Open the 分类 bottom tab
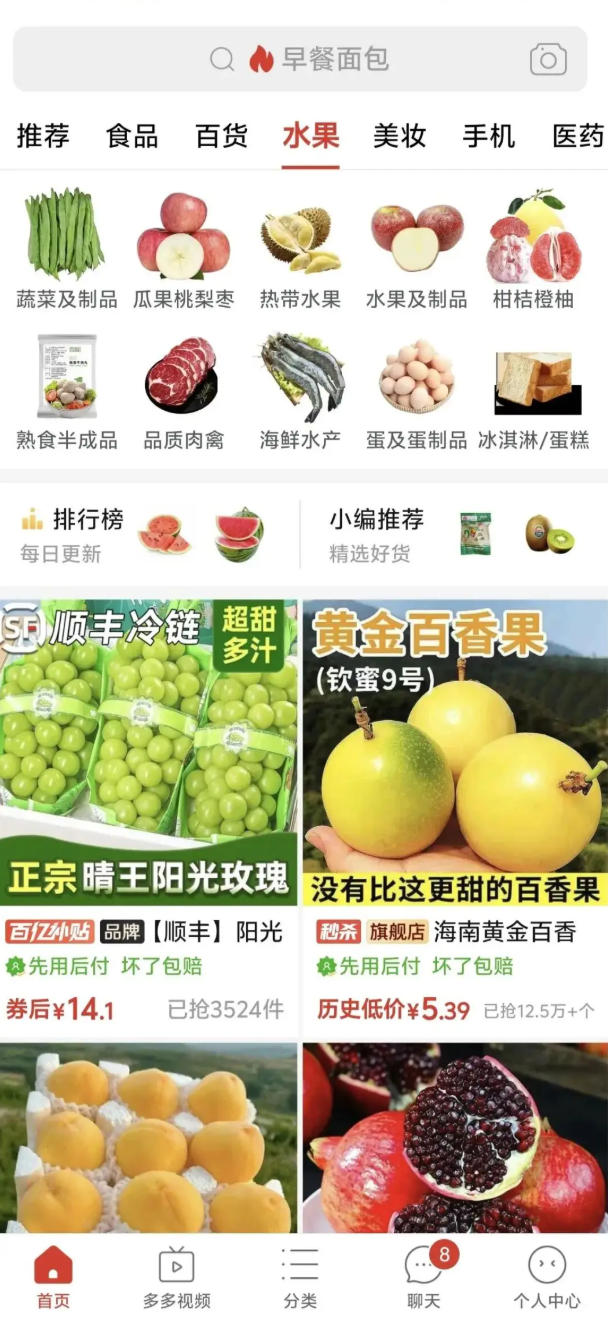 coord(300,1277)
